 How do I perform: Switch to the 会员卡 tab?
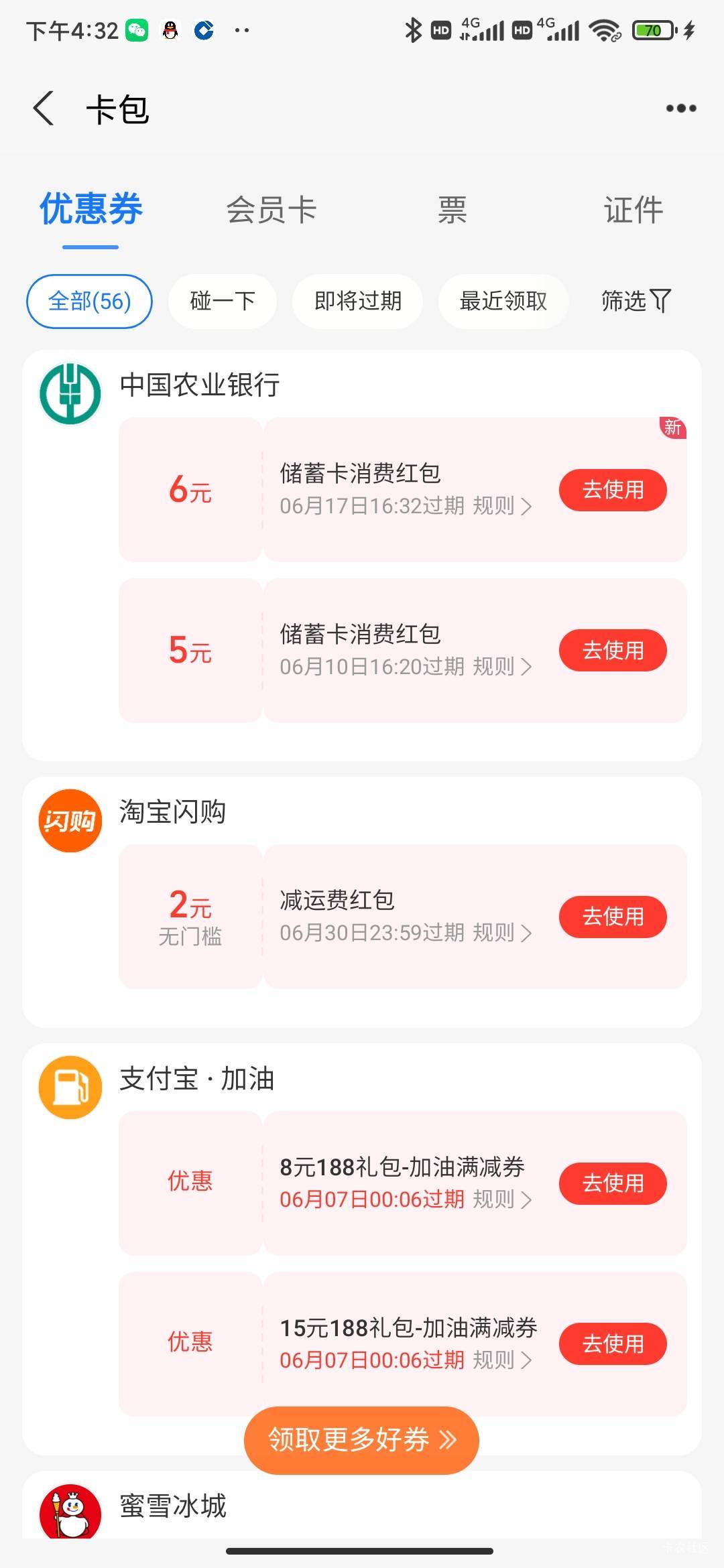coord(271,210)
